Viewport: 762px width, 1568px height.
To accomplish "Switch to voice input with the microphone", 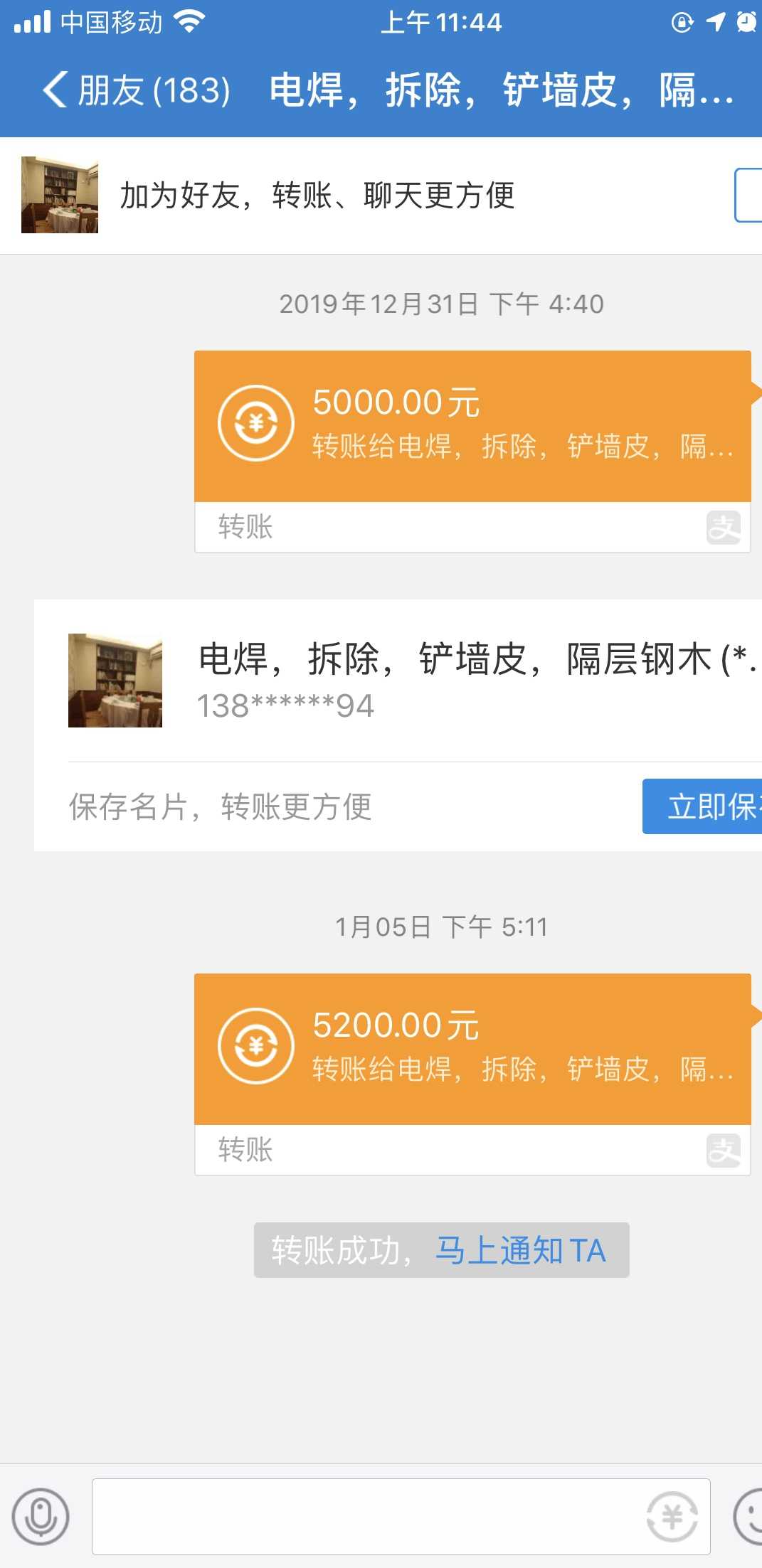I will coord(41,1517).
